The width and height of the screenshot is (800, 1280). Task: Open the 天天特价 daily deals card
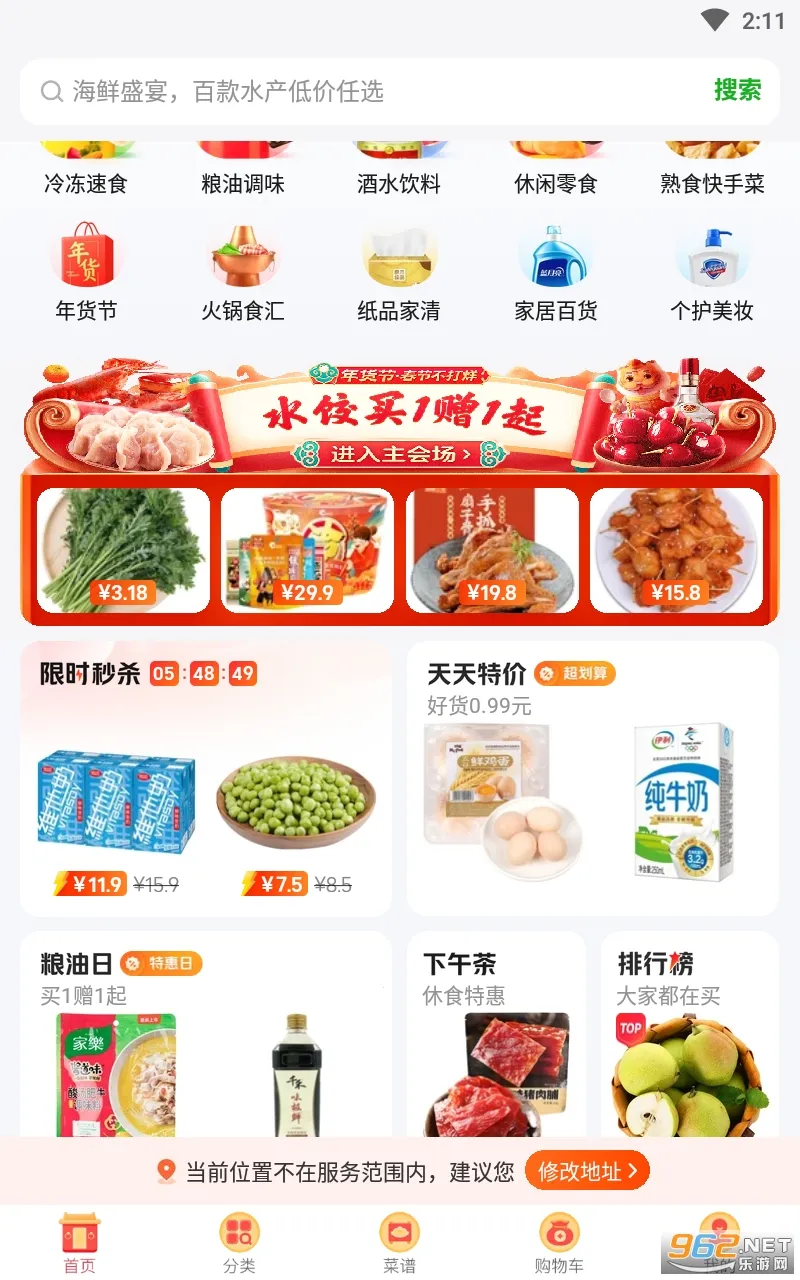tap(592, 778)
